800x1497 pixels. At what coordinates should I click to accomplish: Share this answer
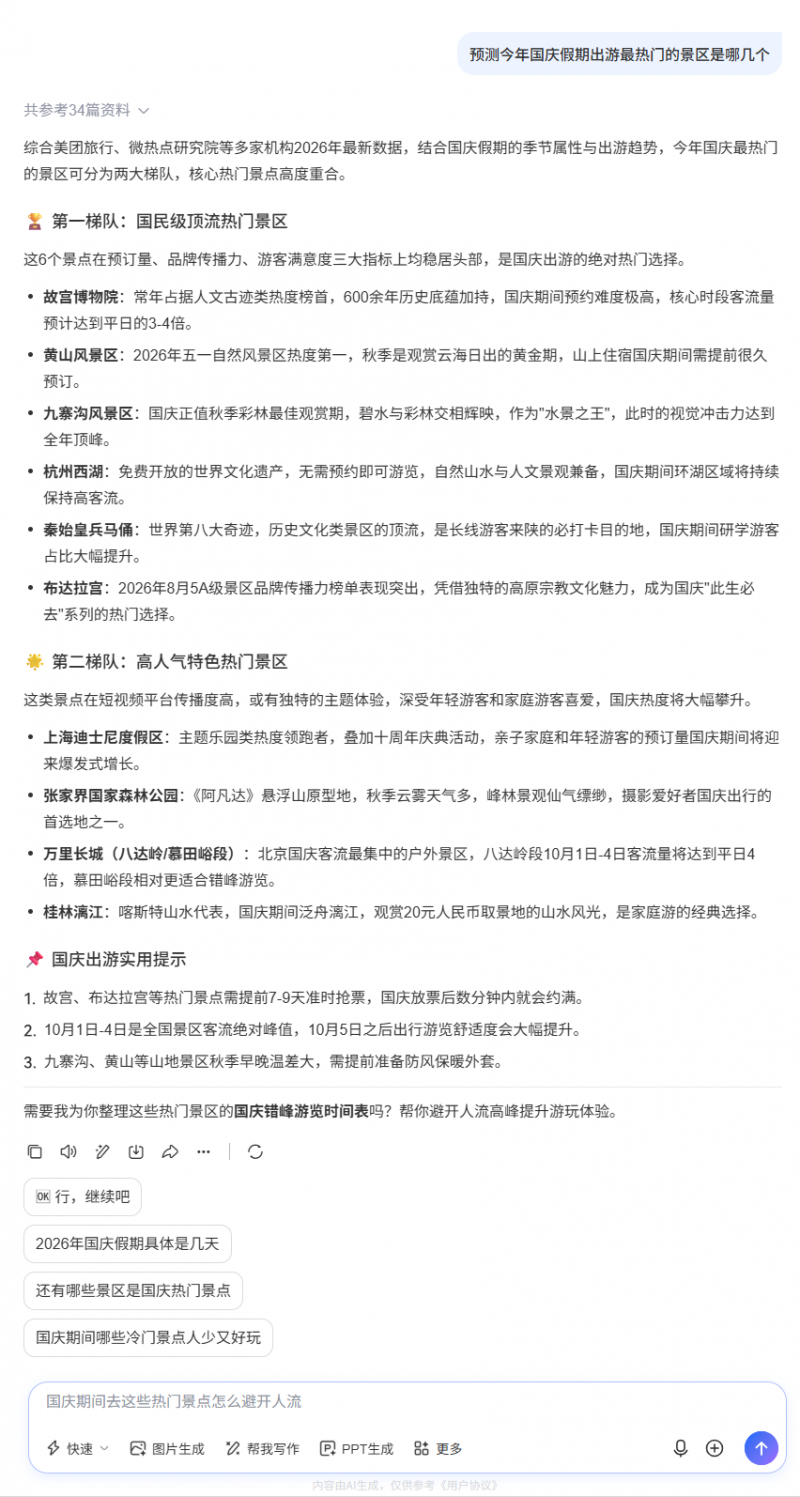coord(170,1152)
